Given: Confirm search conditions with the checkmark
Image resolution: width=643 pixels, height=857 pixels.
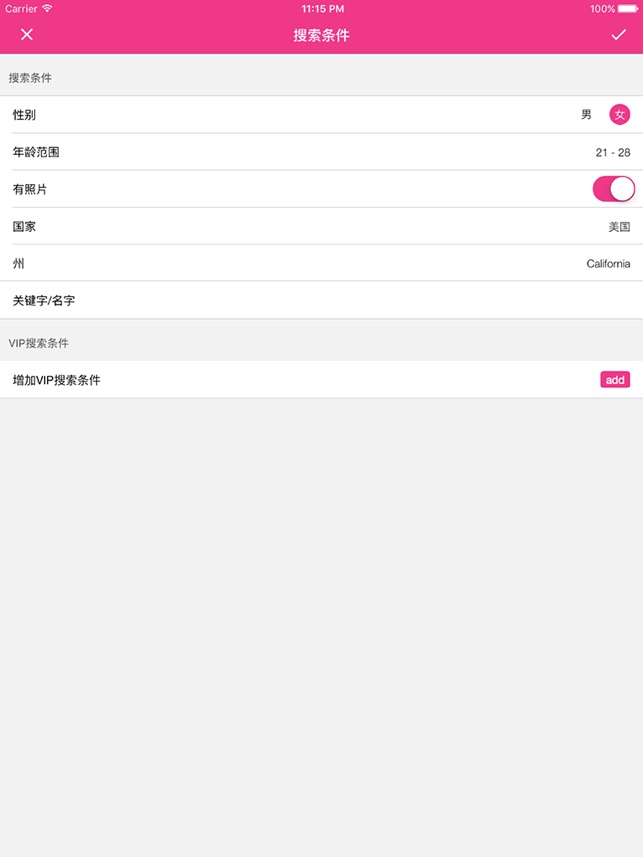Looking at the screenshot, I should pyautogui.click(x=618, y=35).
